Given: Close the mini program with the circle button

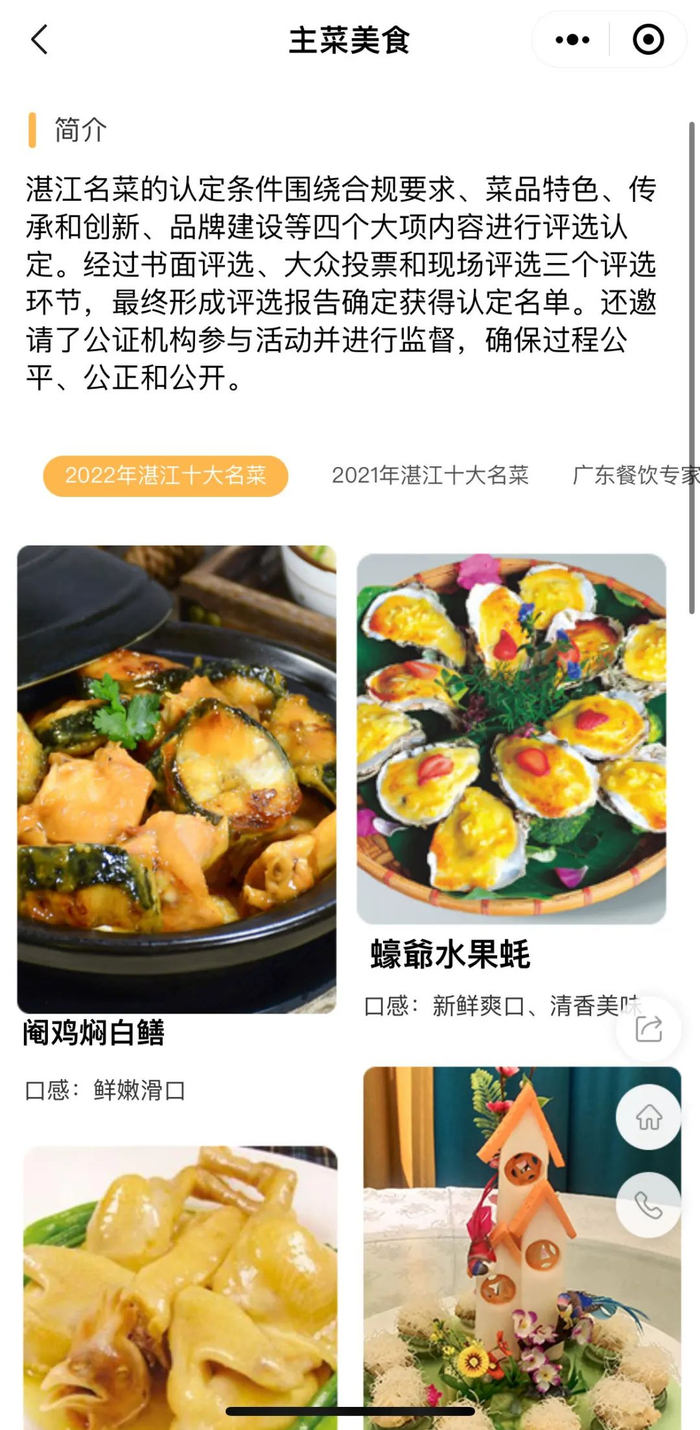Looking at the screenshot, I should [x=648, y=40].
